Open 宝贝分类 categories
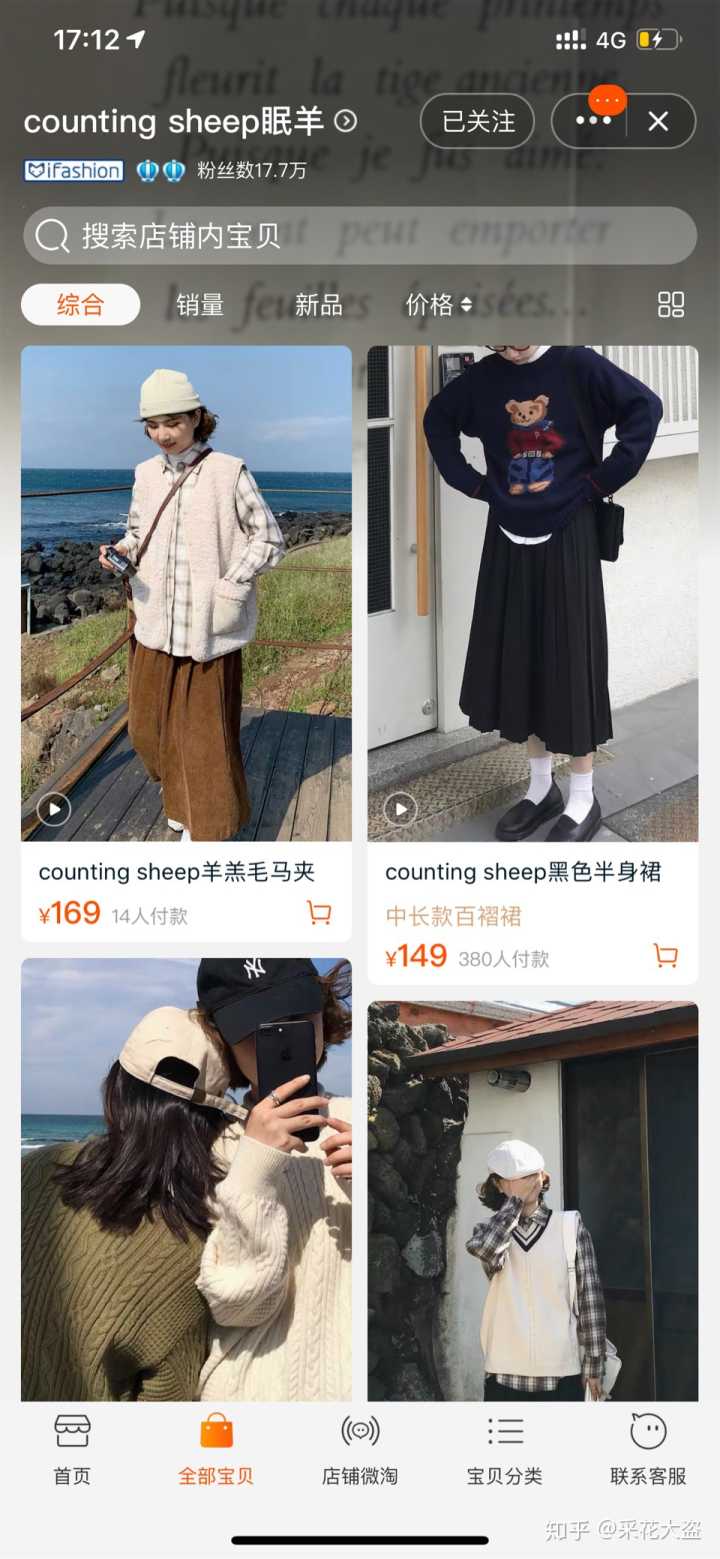The height and width of the screenshot is (1559, 720). 504,1450
